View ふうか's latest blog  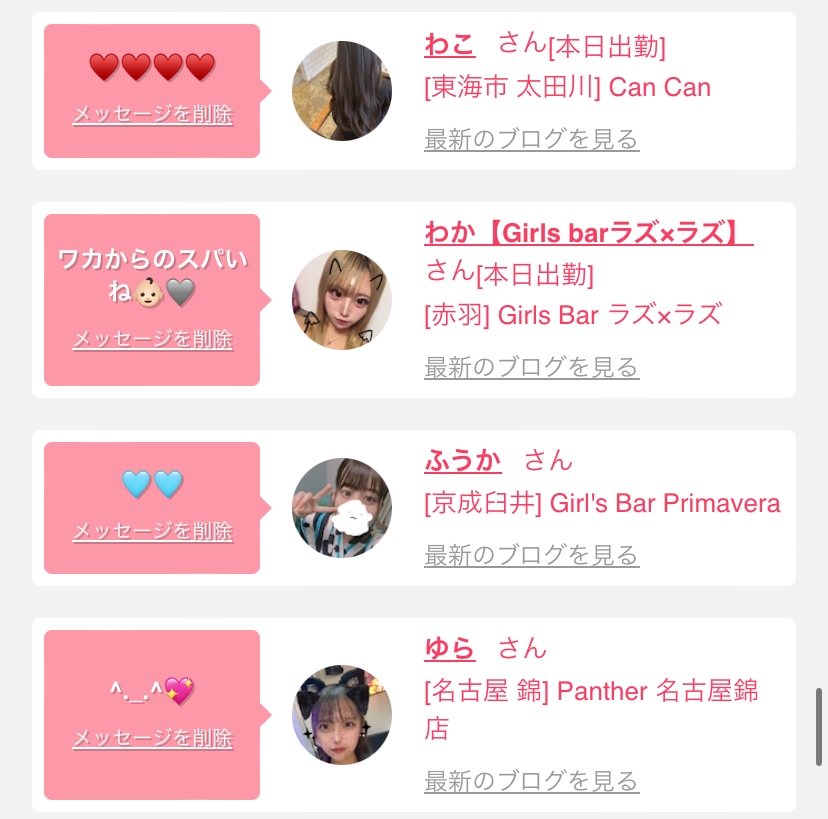[532, 556]
